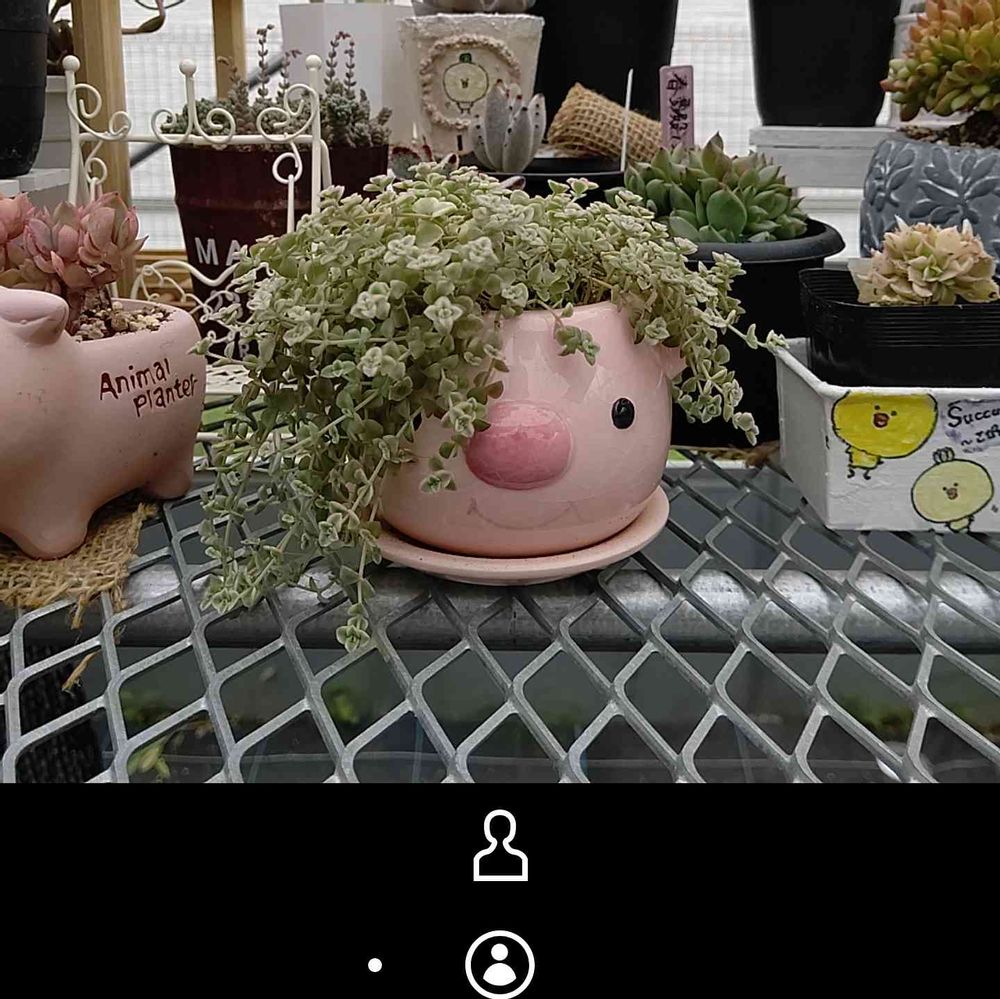Image resolution: width=1000 pixels, height=999 pixels.
Task: Tap the small white dot indicator
Action: click(x=375, y=965)
